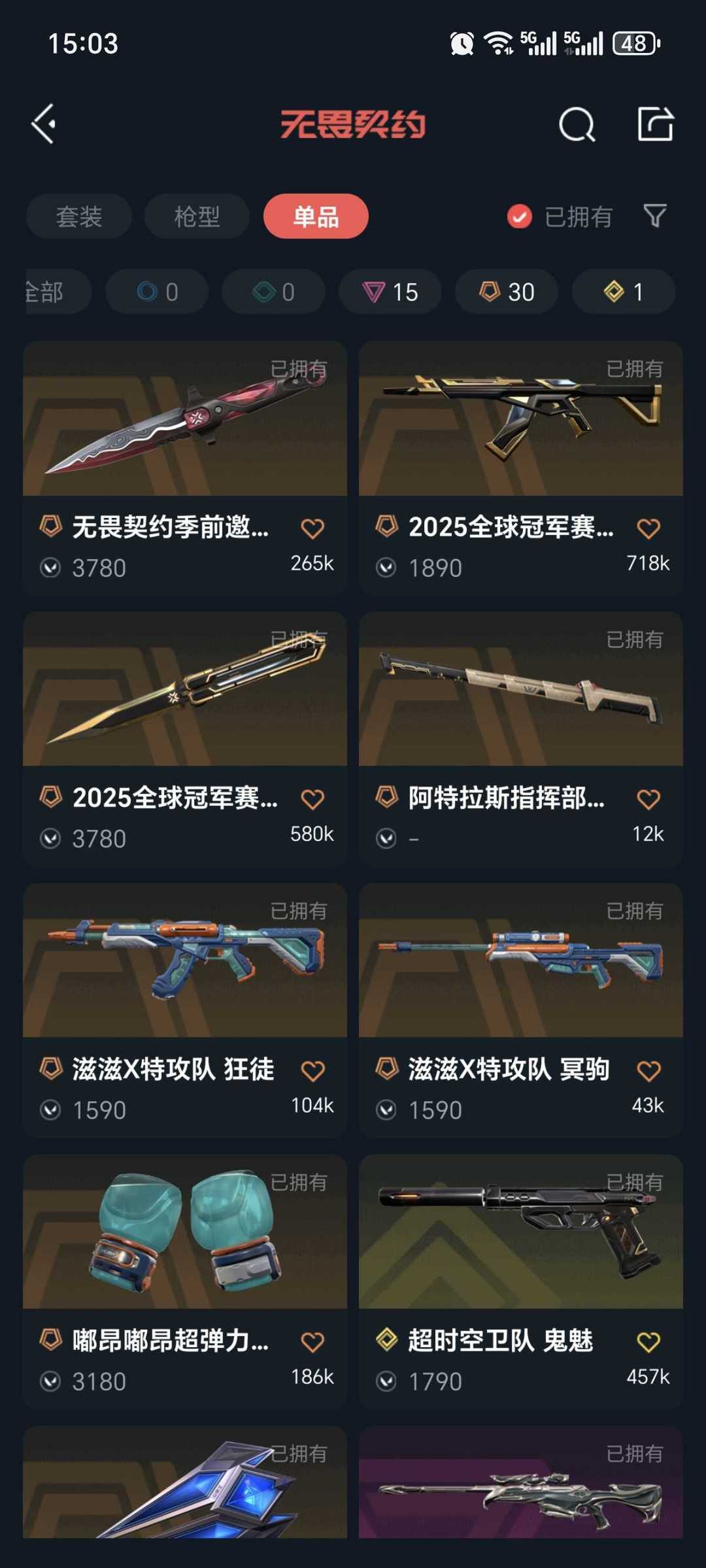Select the yellow currency filter showing 1
This screenshot has width=706, height=1568.
tap(622, 292)
